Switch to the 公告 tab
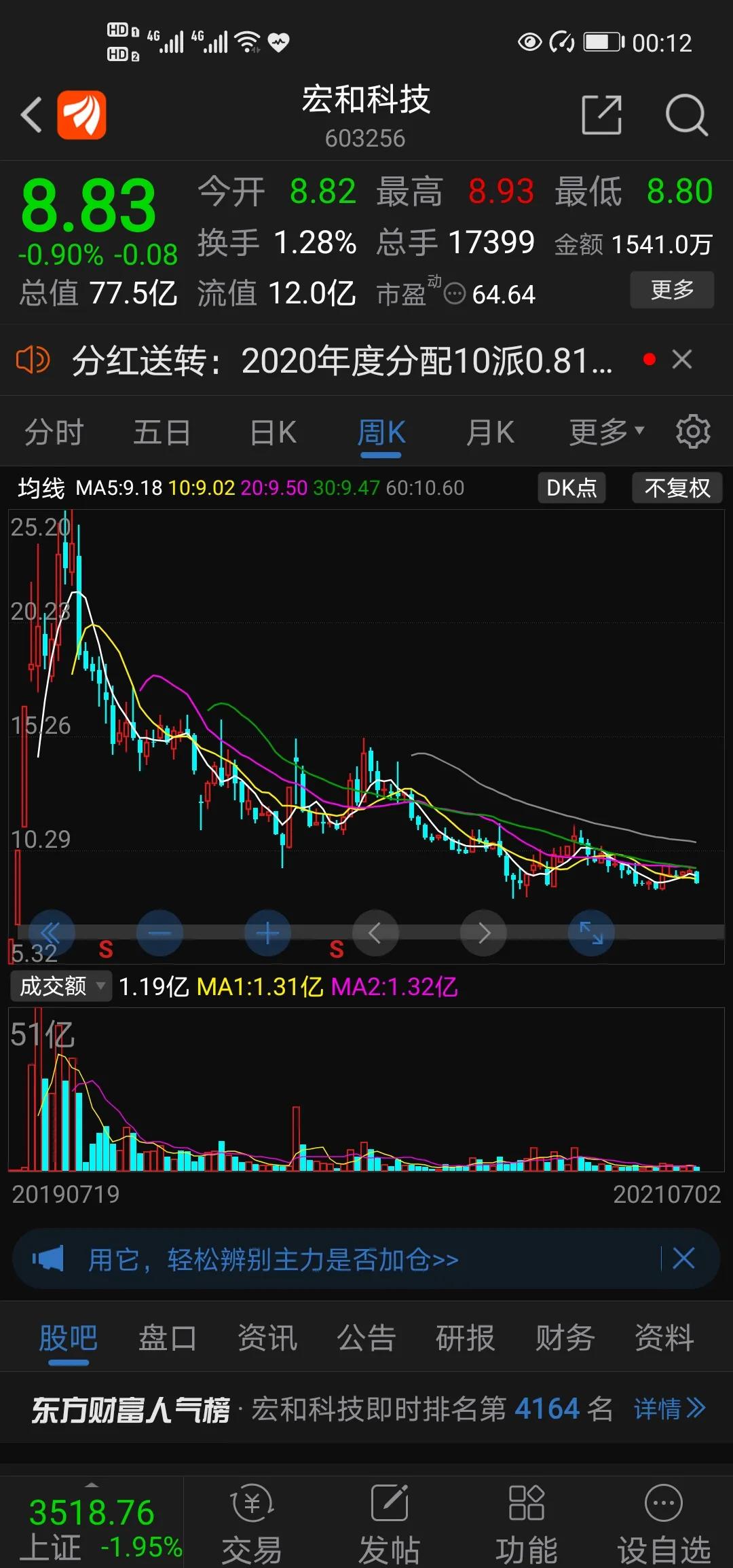The width and height of the screenshot is (733, 1568). [366, 1339]
